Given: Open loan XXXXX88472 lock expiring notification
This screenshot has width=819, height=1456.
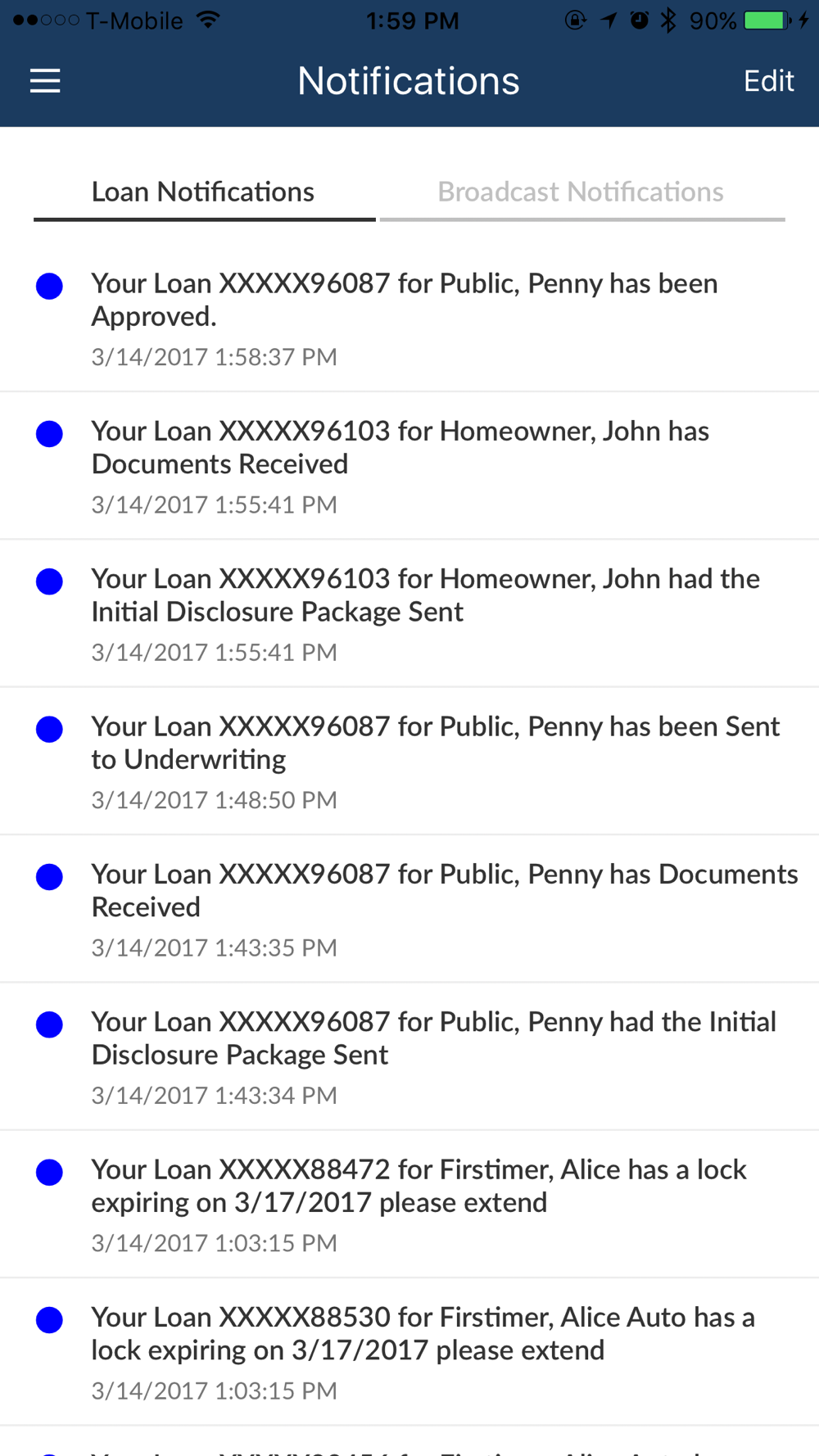Looking at the screenshot, I should (409, 1205).
